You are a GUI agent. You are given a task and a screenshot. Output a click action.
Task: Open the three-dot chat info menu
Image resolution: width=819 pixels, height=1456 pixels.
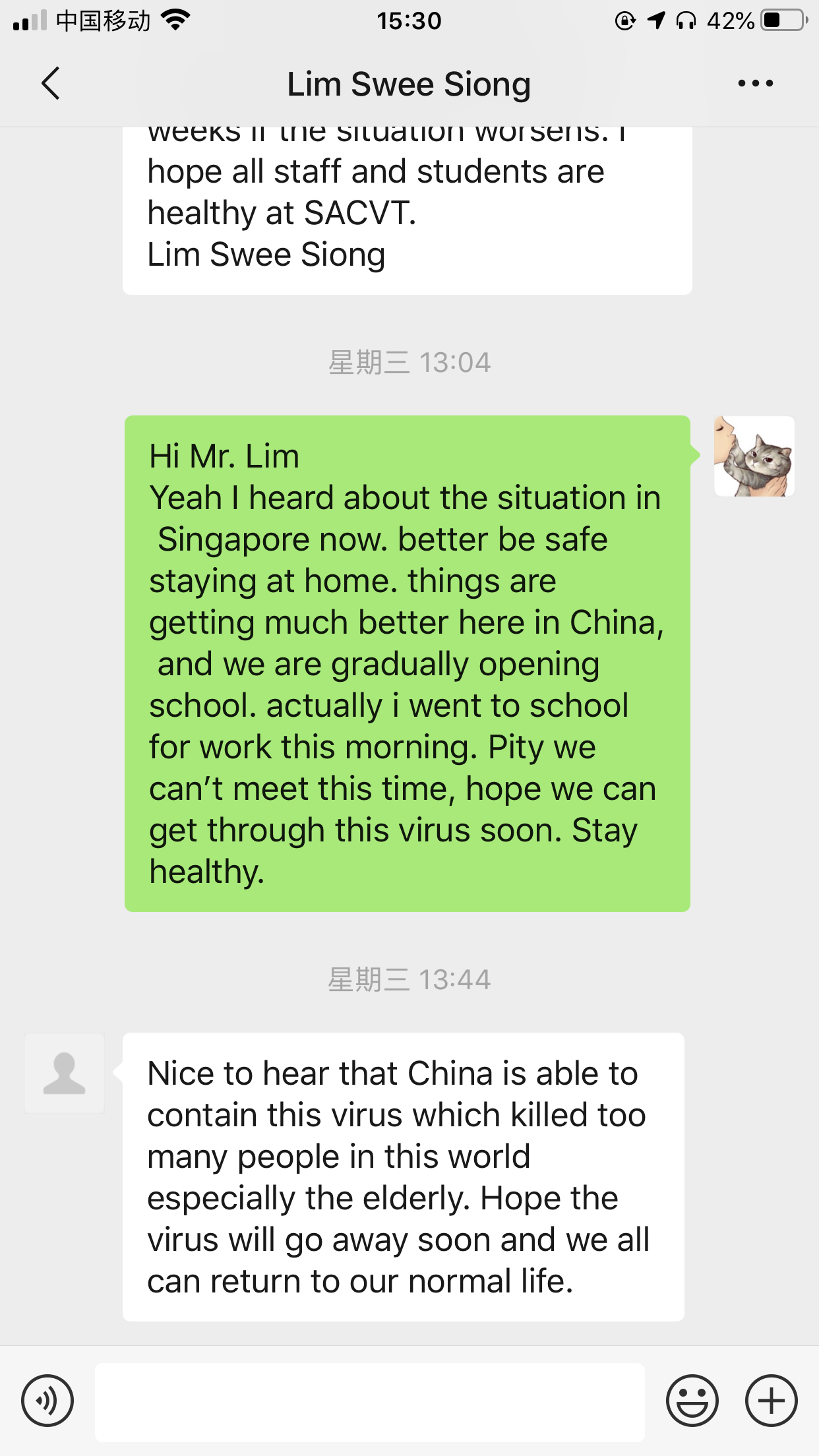pos(755,84)
